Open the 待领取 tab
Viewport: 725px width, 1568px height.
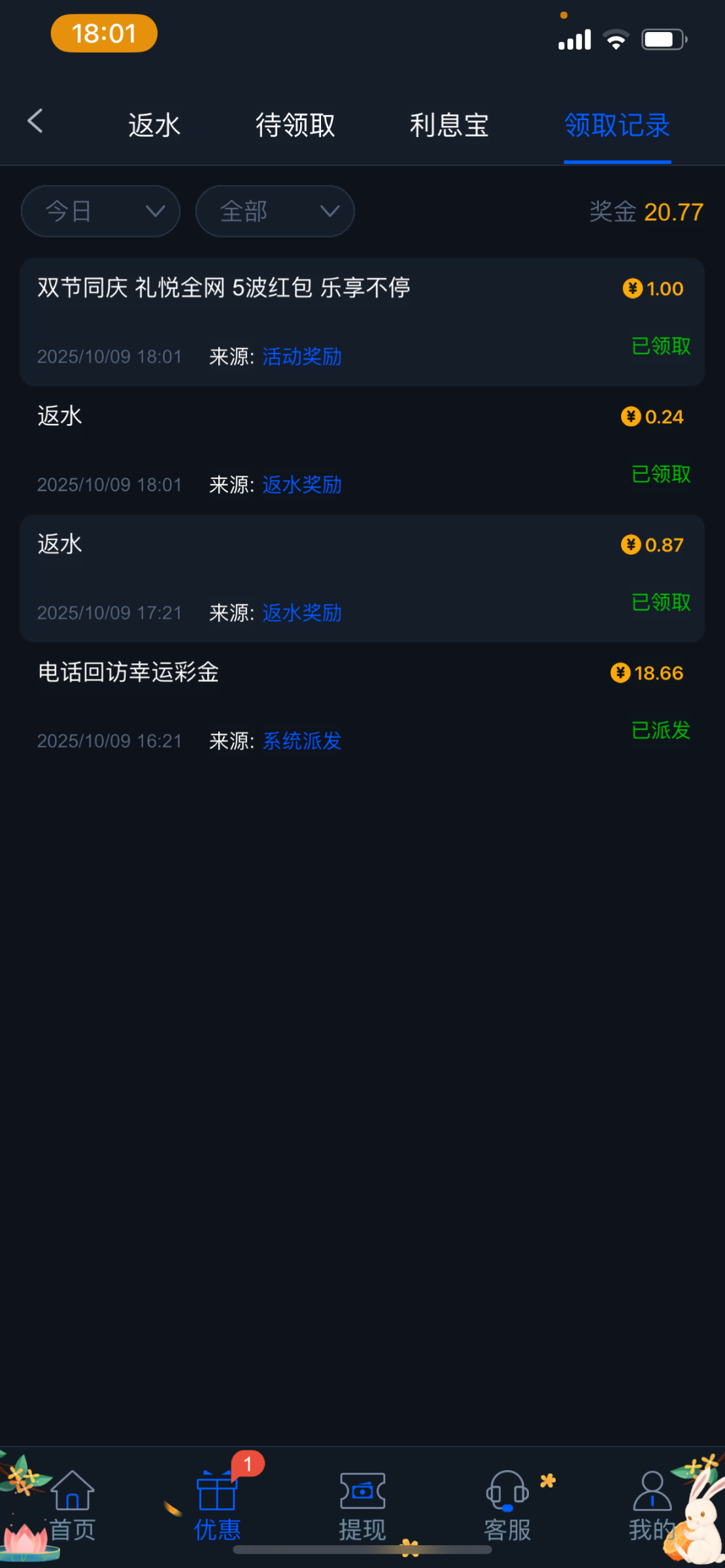pyautogui.click(x=295, y=125)
